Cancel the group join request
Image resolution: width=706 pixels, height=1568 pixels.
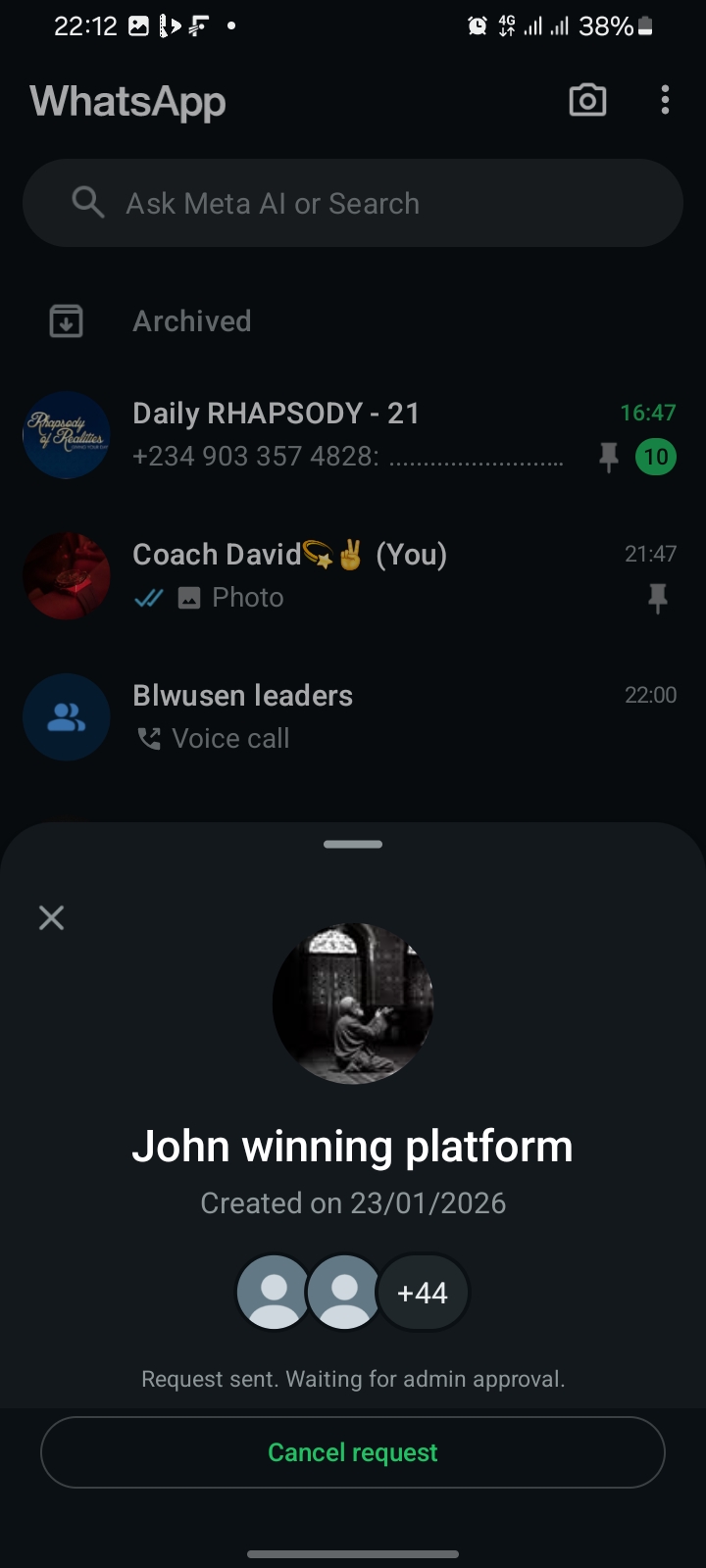[353, 1452]
